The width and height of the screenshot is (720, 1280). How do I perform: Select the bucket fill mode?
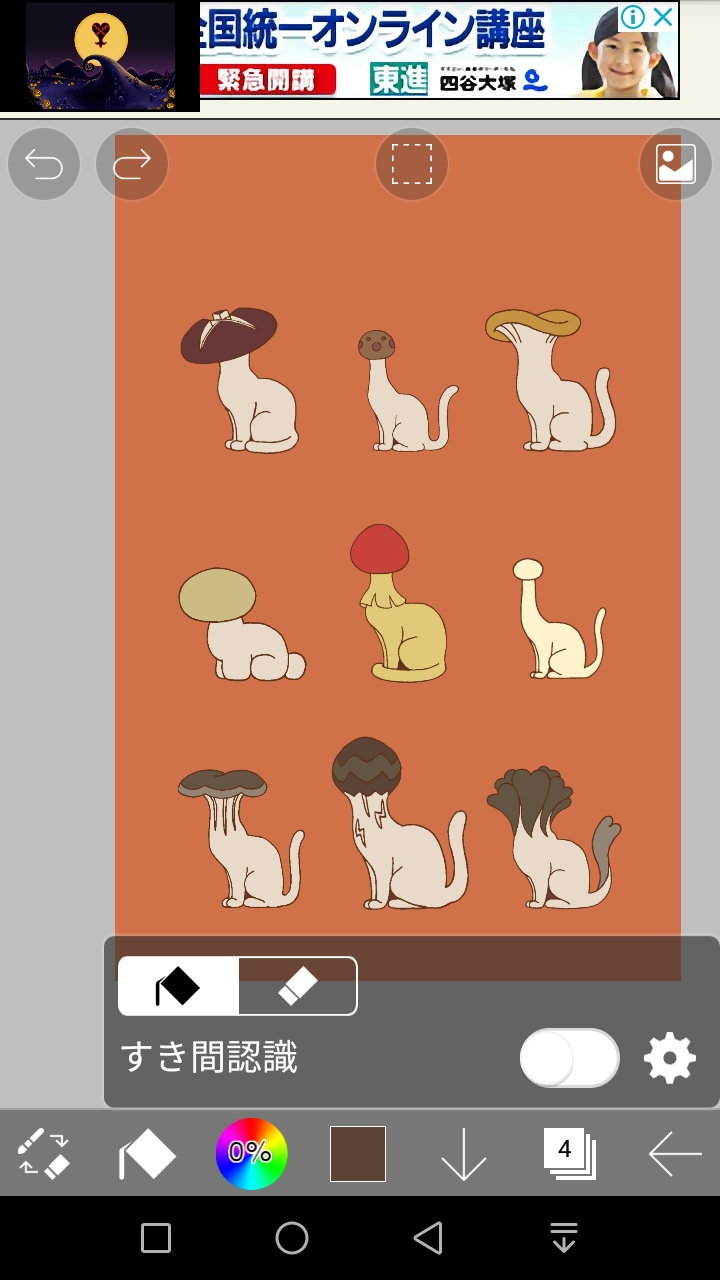pyautogui.click(x=179, y=987)
